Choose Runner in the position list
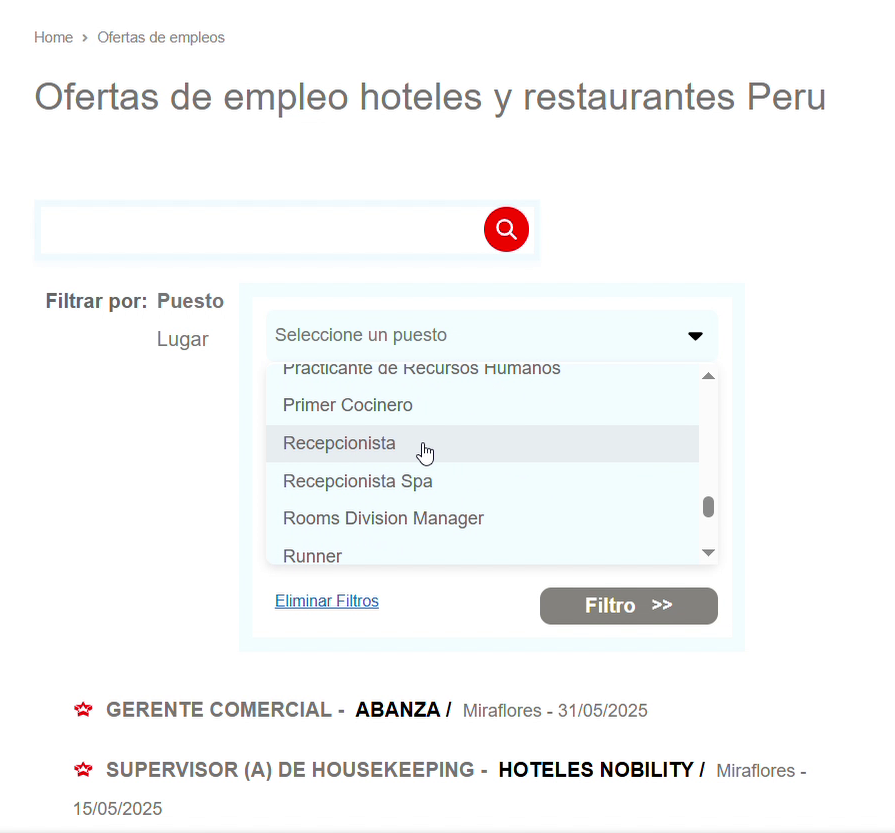Image resolution: width=895 pixels, height=833 pixels. 312,556
